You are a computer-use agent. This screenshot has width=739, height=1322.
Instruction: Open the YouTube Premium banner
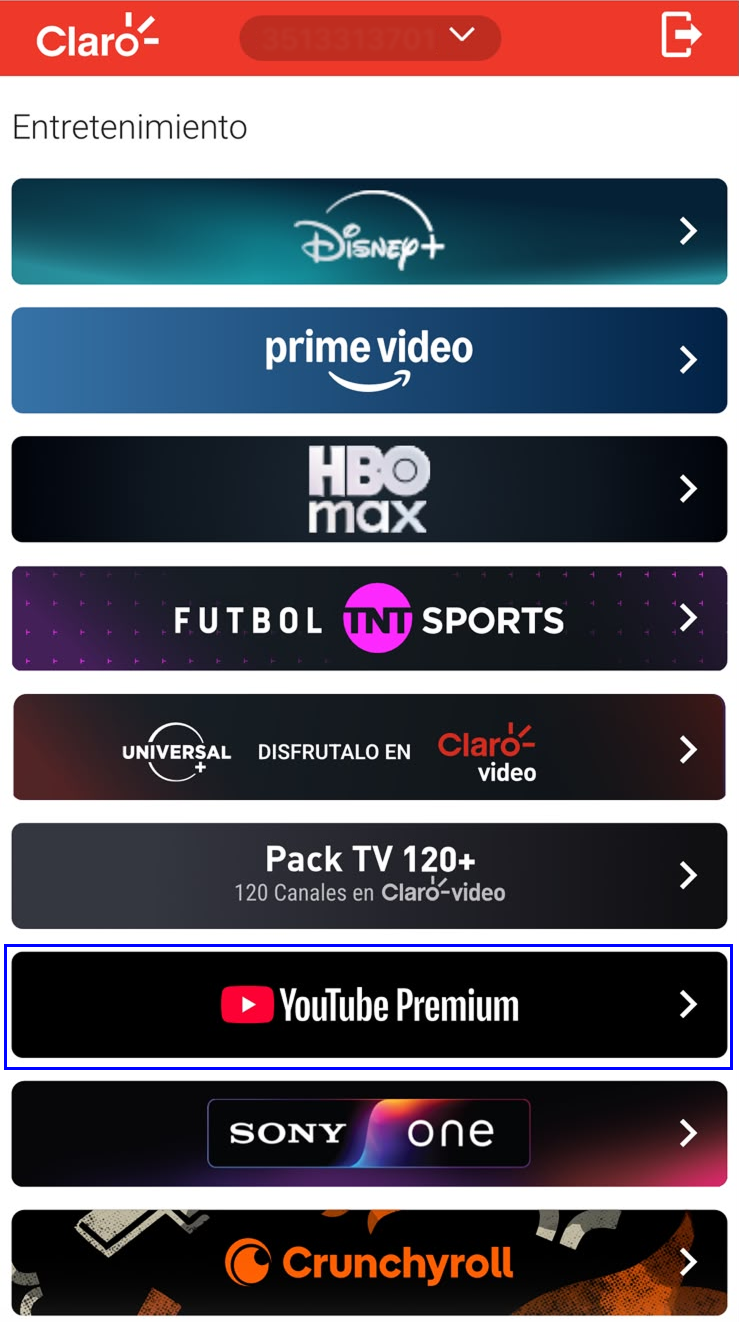(x=369, y=1005)
